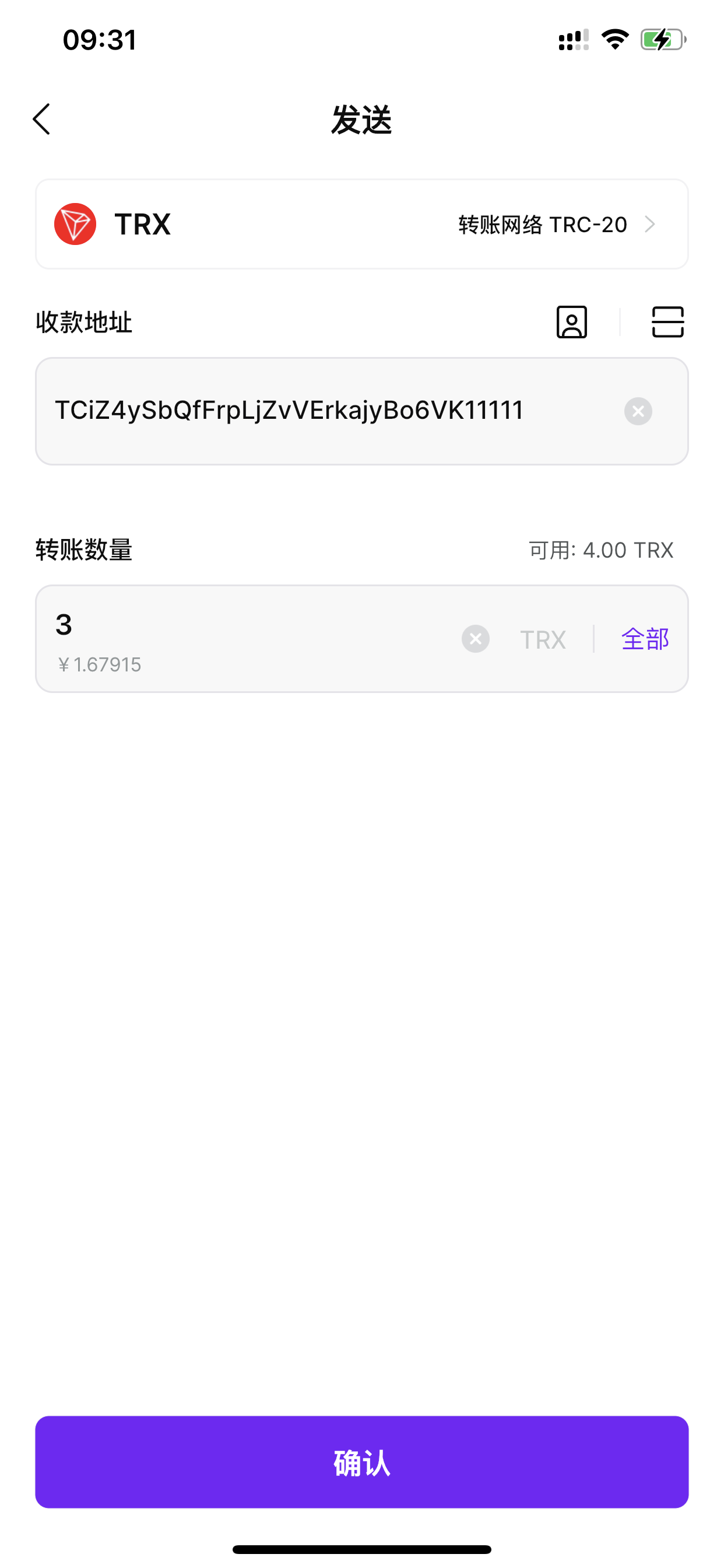Clear the transfer amount
The width and height of the screenshot is (724, 1568).
coord(475,639)
